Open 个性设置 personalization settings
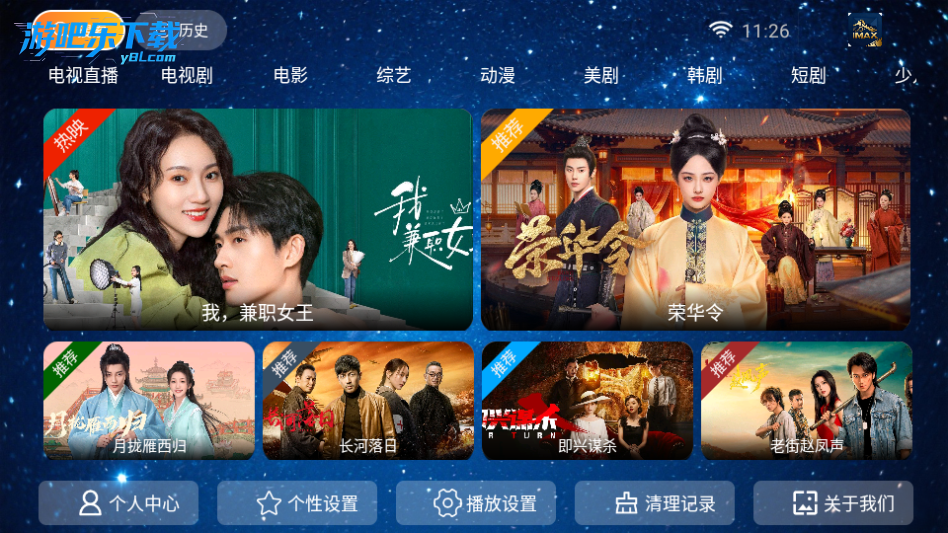The width and height of the screenshot is (948, 533). click(x=297, y=503)
